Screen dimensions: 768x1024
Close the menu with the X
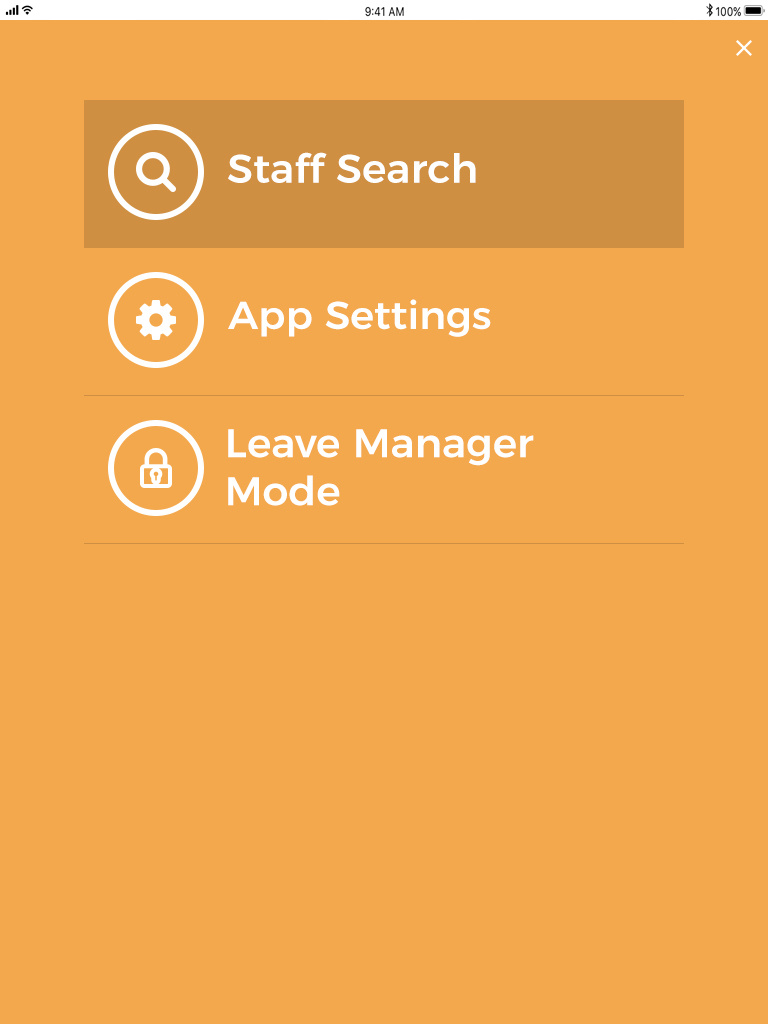coord(744,48)
